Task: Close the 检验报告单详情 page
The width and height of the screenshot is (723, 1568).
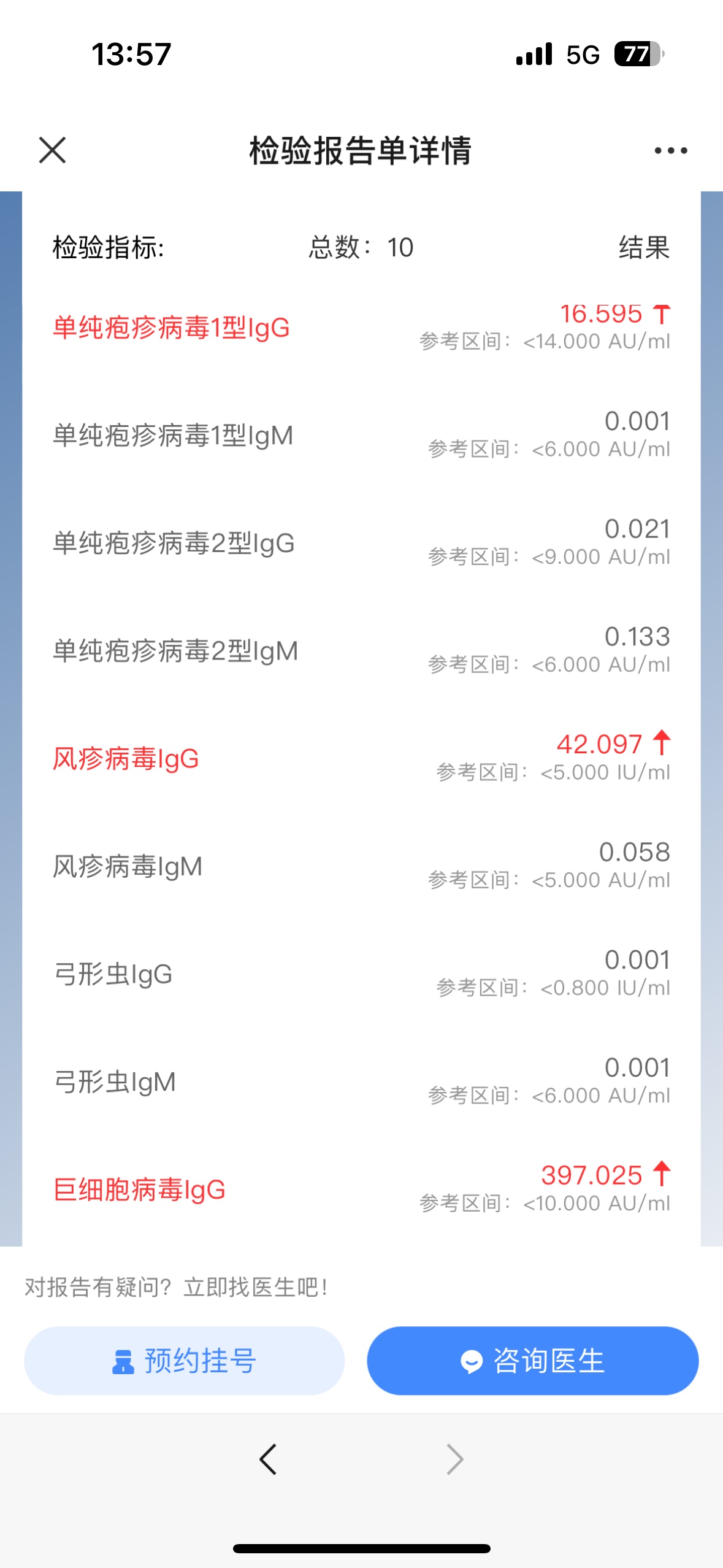Action: (52, 150)
